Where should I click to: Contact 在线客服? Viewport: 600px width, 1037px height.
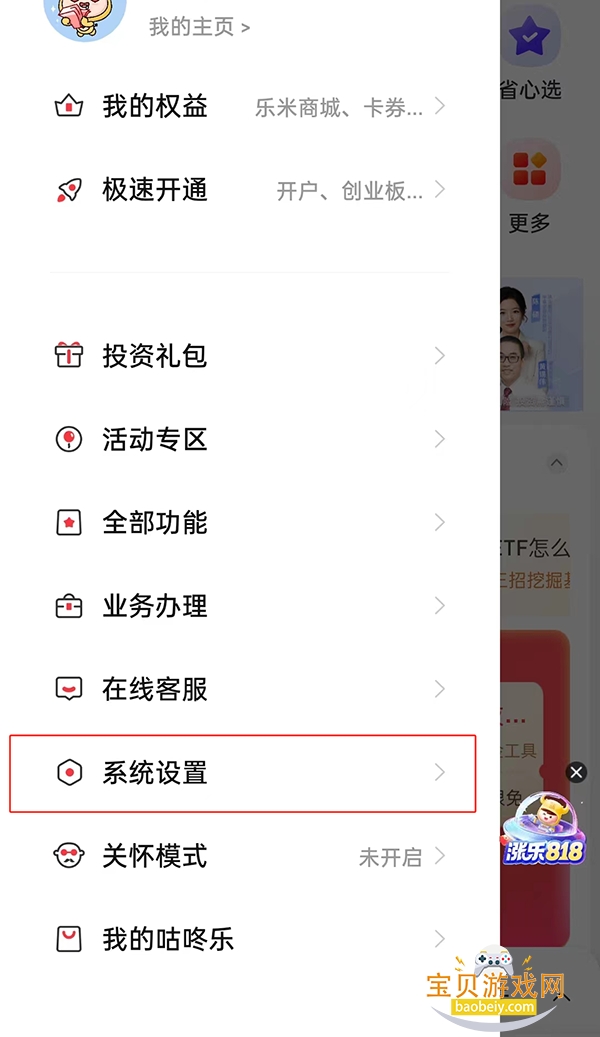point(249,689)
